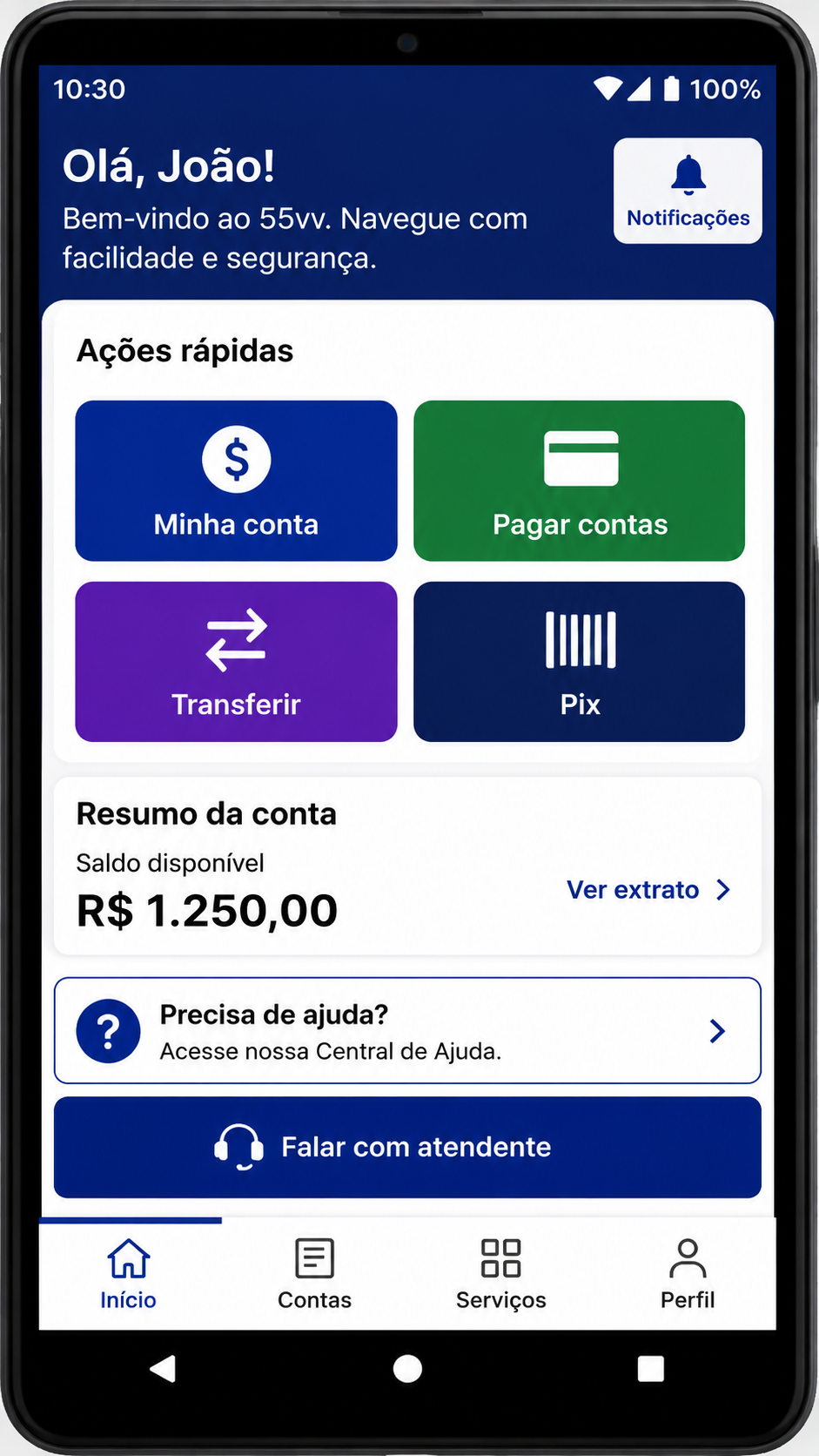Select Pagar contas
Viewport: 819px width, 1456px height.
pyautogui.click(x=579, y=481)
